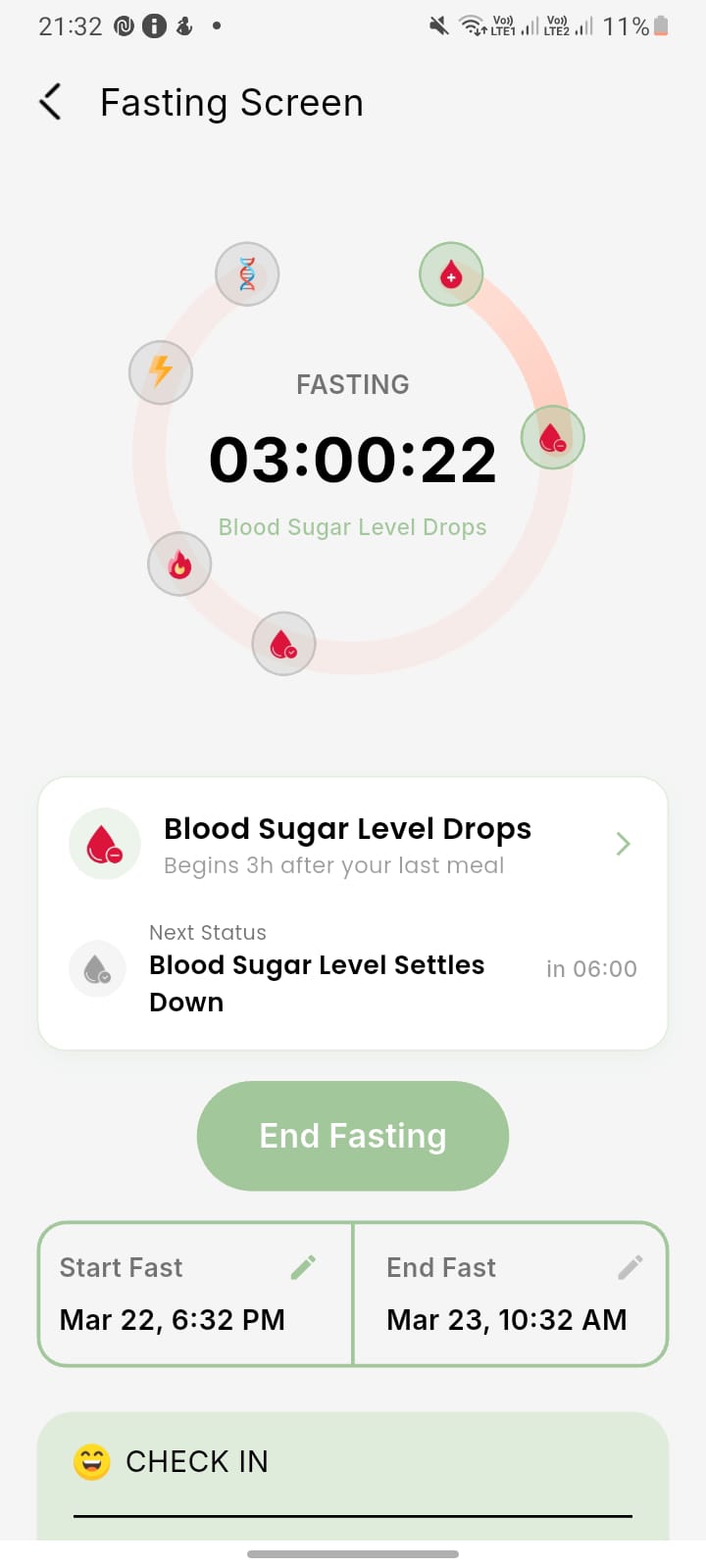Expand Blood Sugar Level Drops details via chevron
The width and height of the screenshot is (706, 1568).
click(622, 843)
